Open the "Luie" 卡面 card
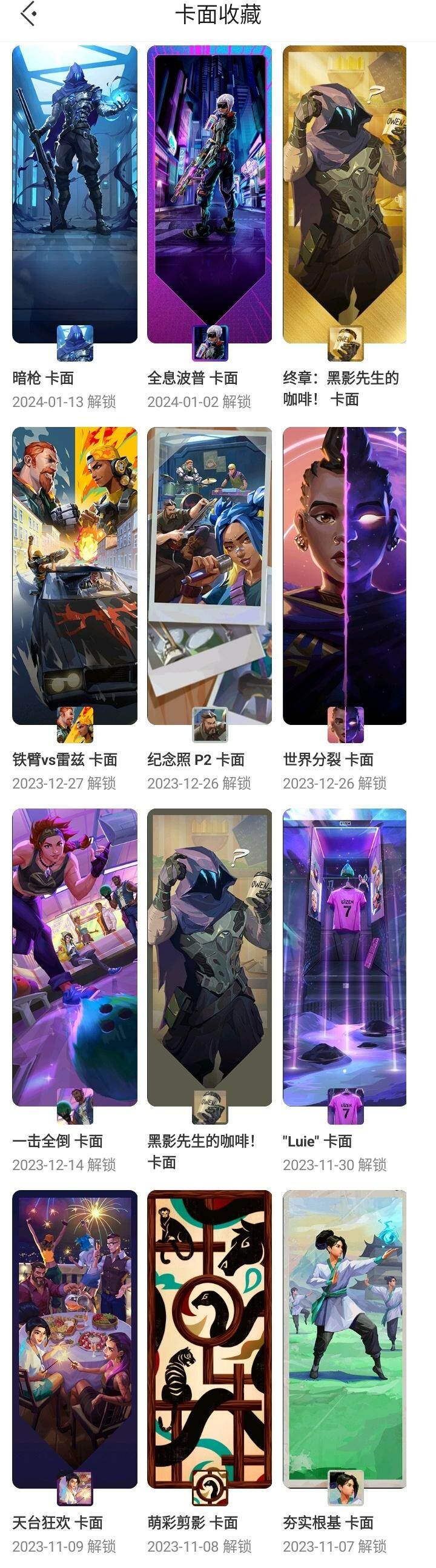 (x=345, y=957)
